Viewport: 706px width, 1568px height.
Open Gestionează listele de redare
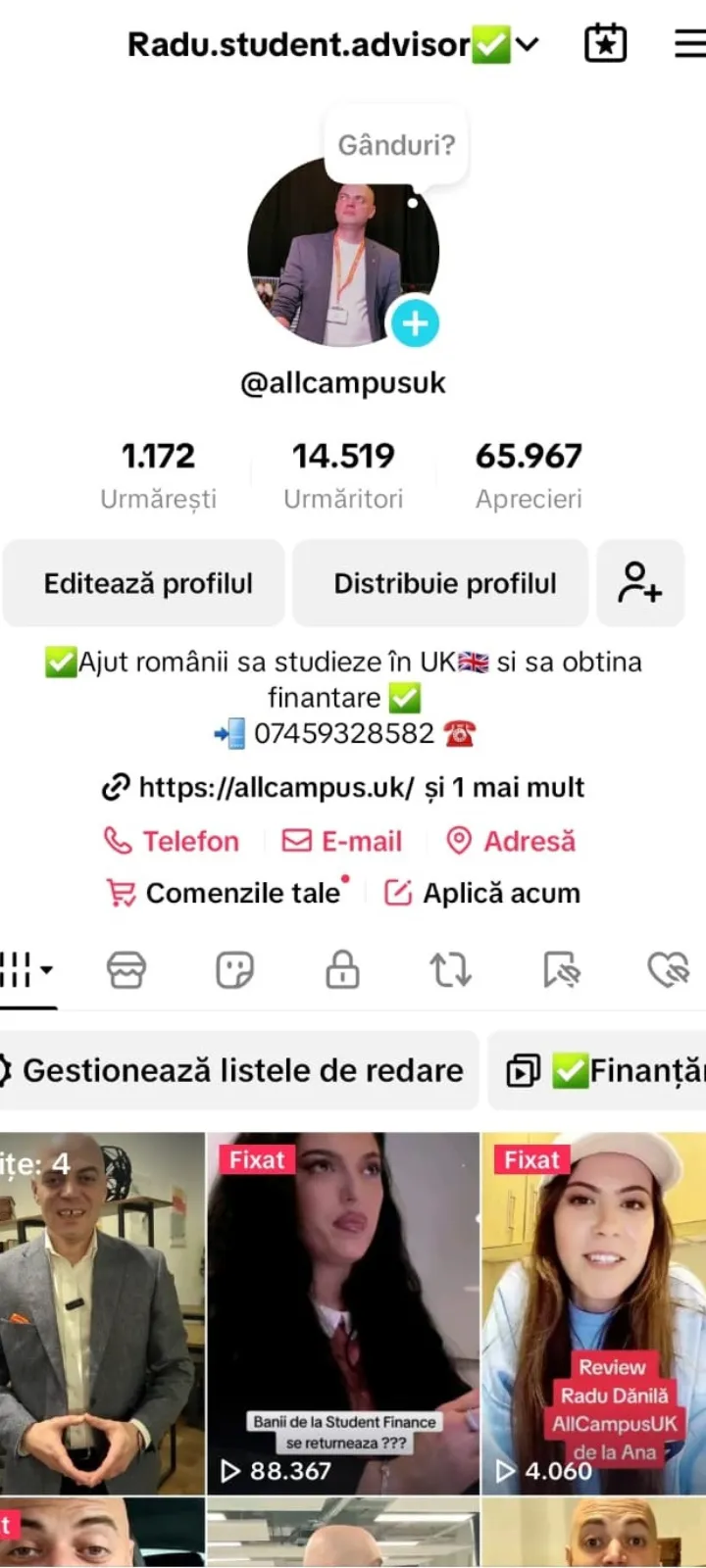(x=235, y=1070)
